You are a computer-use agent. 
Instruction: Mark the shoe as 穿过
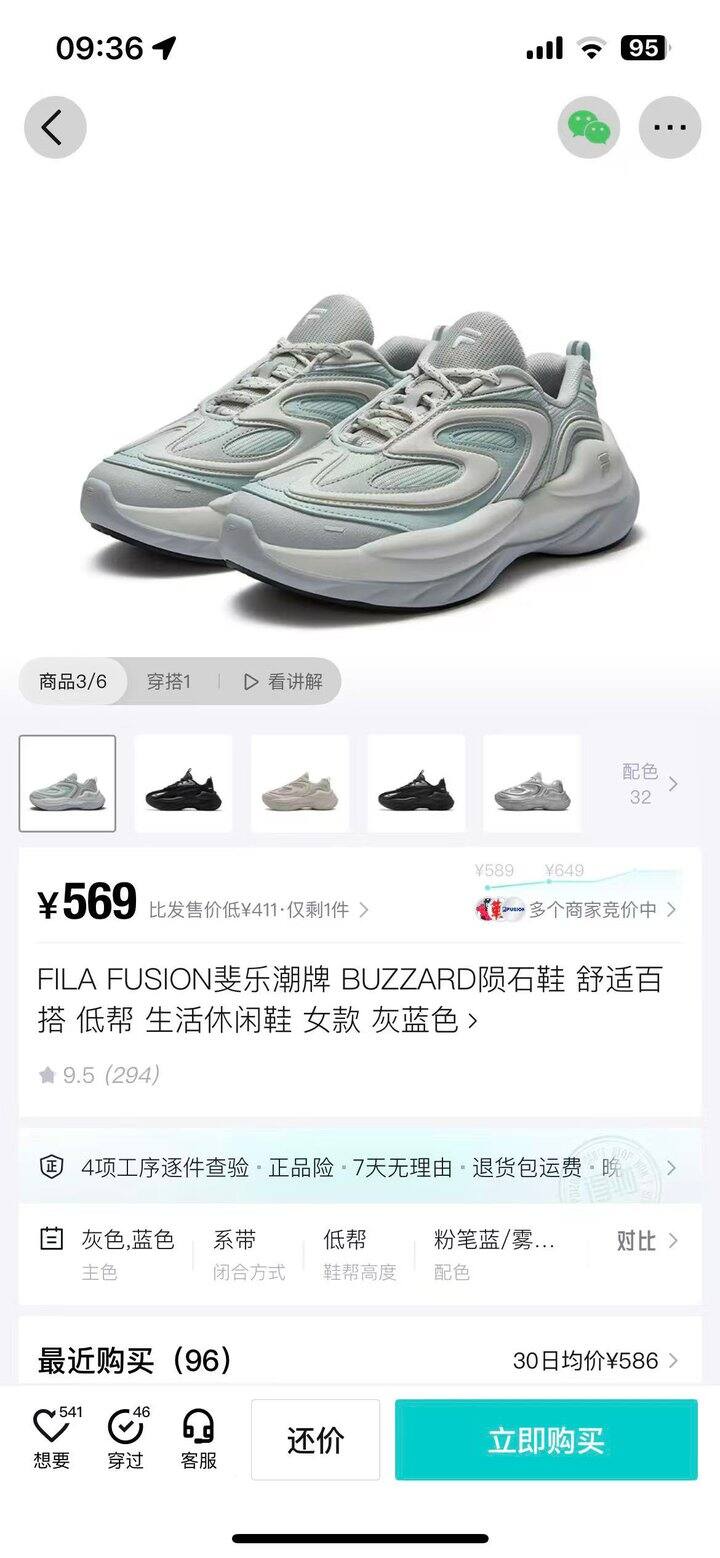click(x=126, y=1438)
